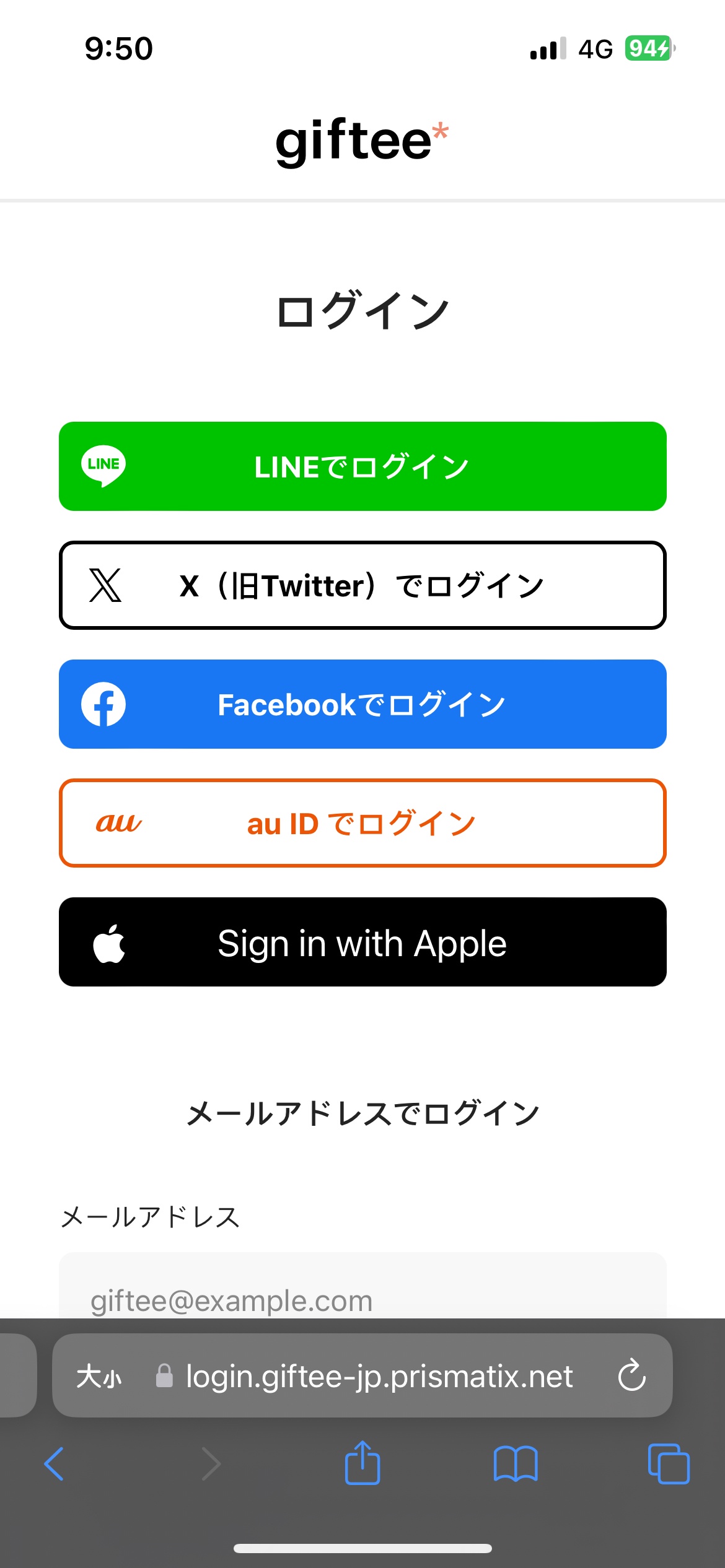Log in with LINE
This screenshot has height=1568, width=725.
point(362,466)
